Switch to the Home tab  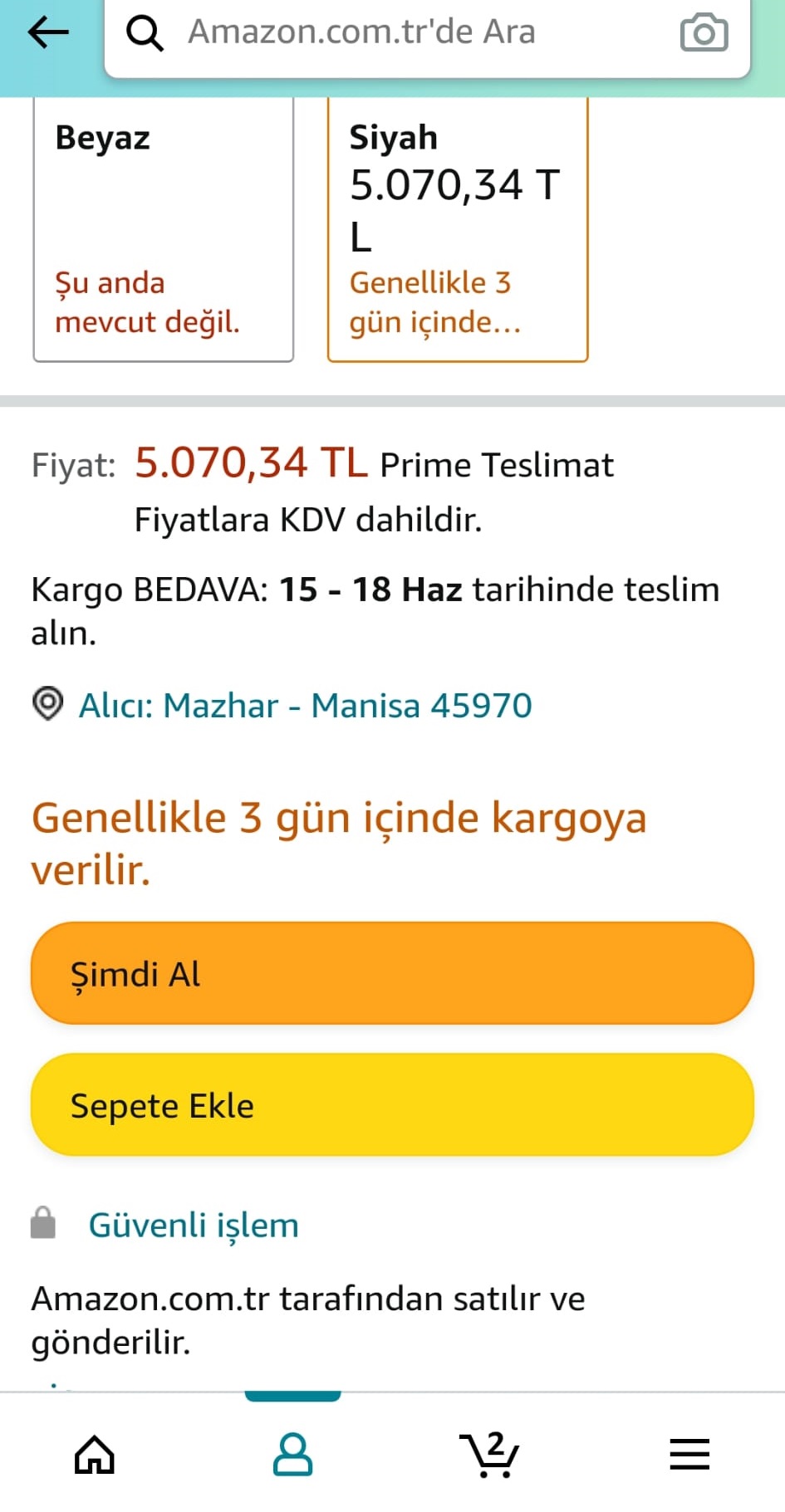pyautogui.click(x=95, y=1455)
